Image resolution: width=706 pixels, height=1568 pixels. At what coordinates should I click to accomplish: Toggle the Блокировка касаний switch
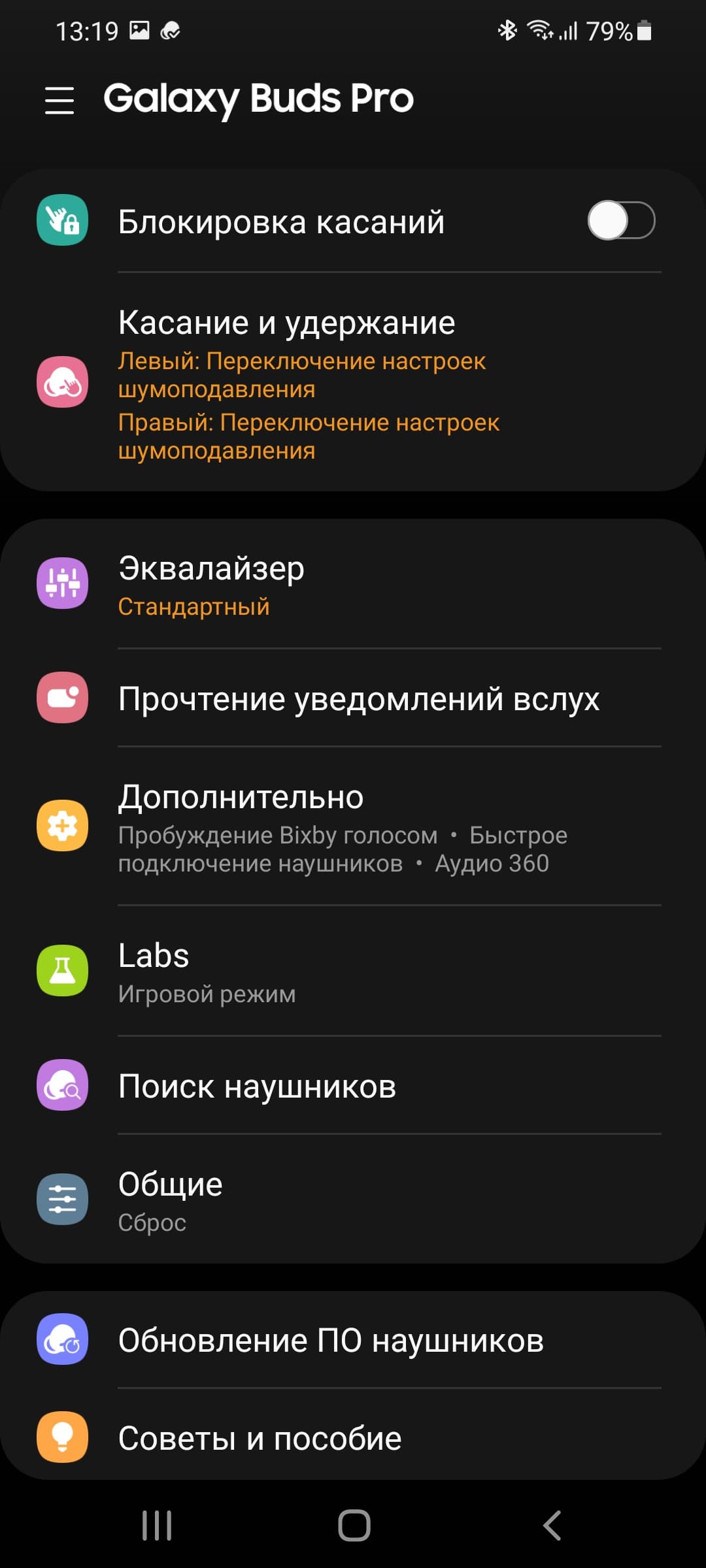[x=620, y=221]
